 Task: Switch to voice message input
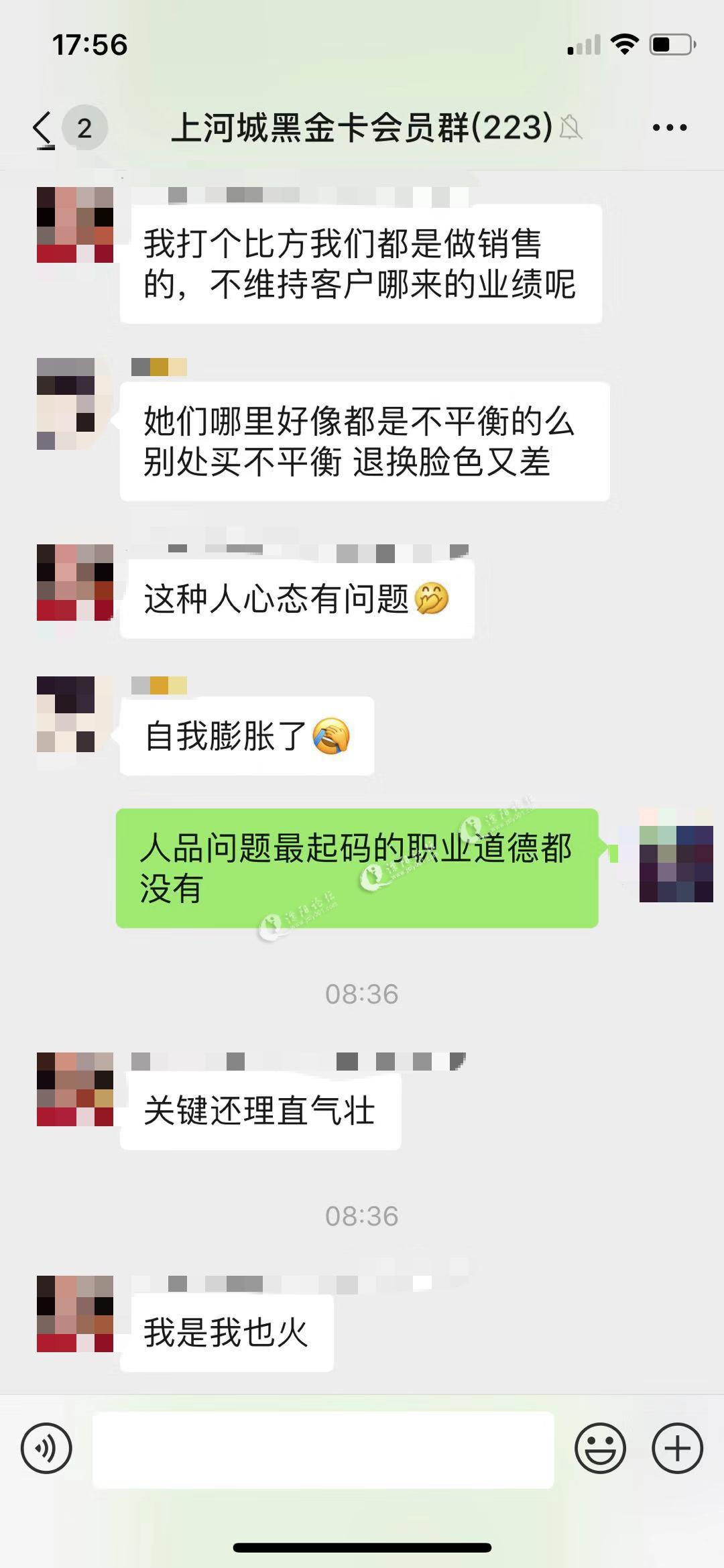[46, 1449]
